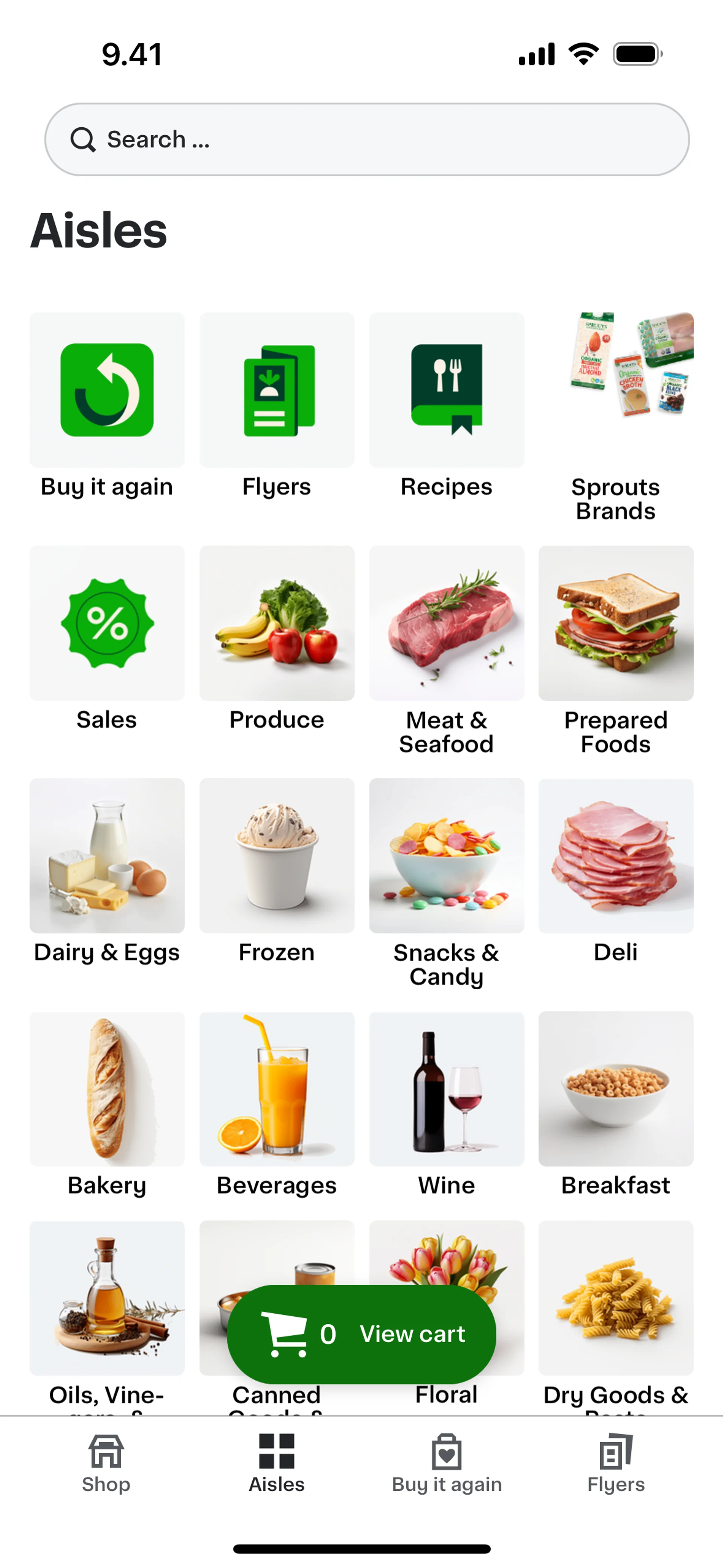Go to the Deli aisle
Screen dimensions: 723x1568
pyautogui.click(x=616, y=856)
